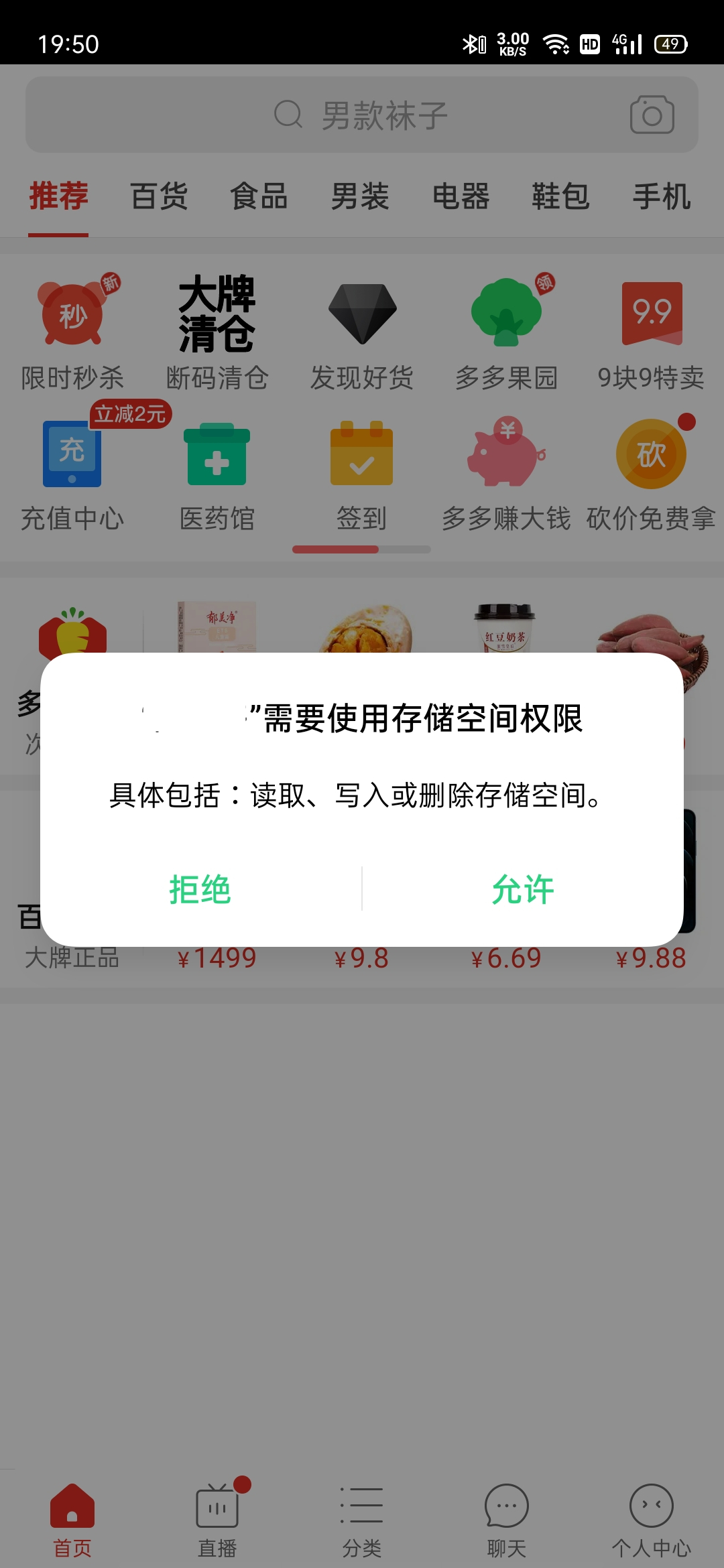Open camera search via camera icon
The height and width of the screenshot is (1568, 724).
[654, 114]
